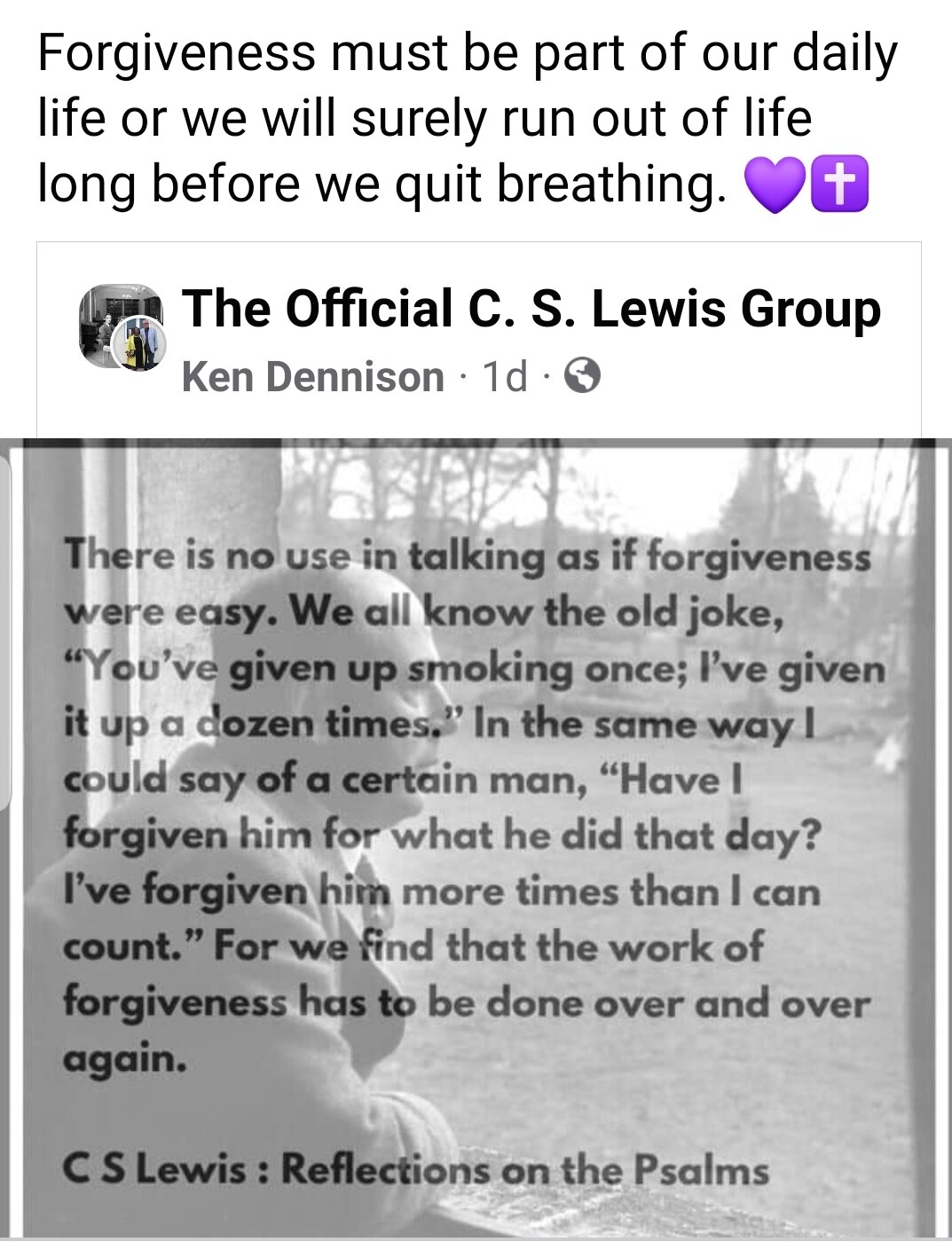The height and width of the screenshot is (1242, 952).
Task: Click the cross emoji after the heart
Action: pos(841,185)
